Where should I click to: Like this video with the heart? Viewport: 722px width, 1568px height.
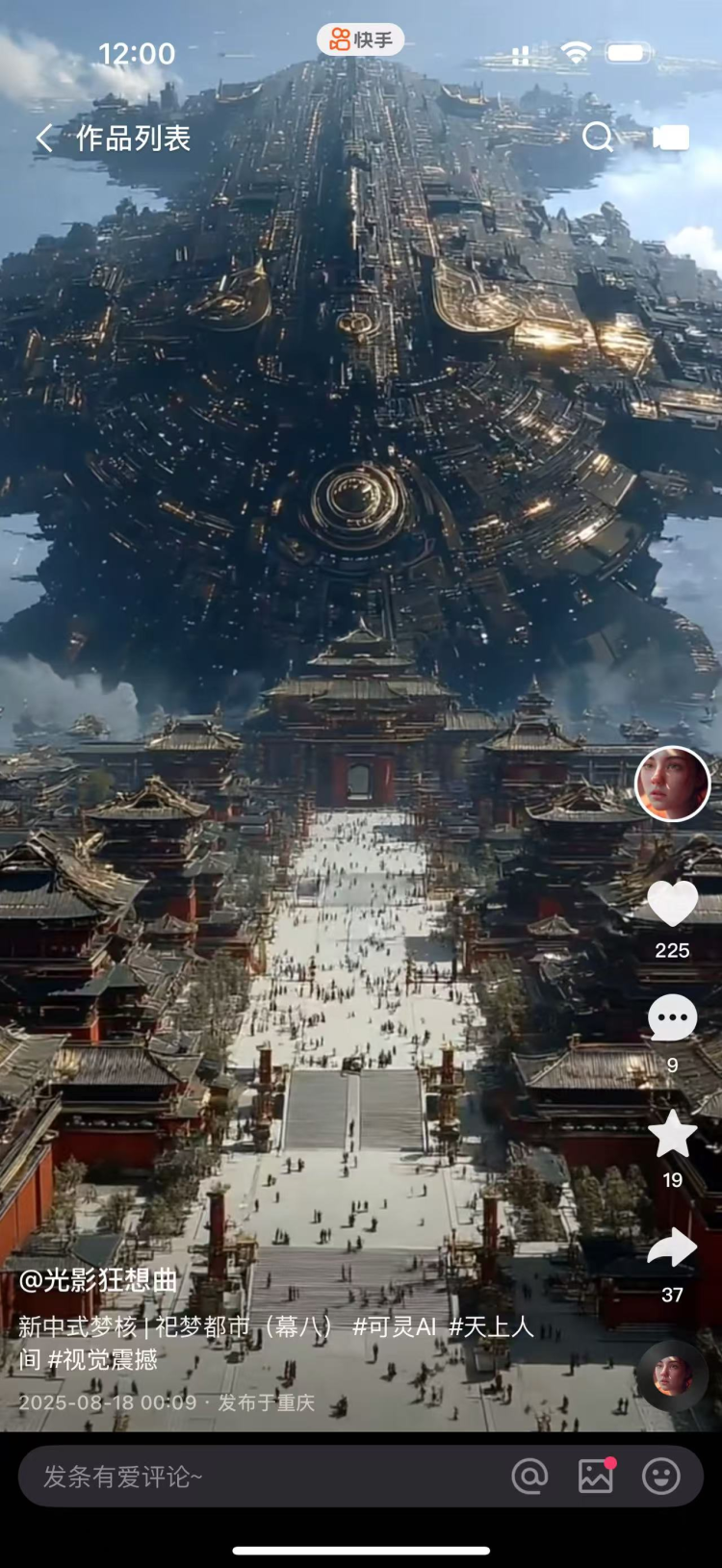672,905
